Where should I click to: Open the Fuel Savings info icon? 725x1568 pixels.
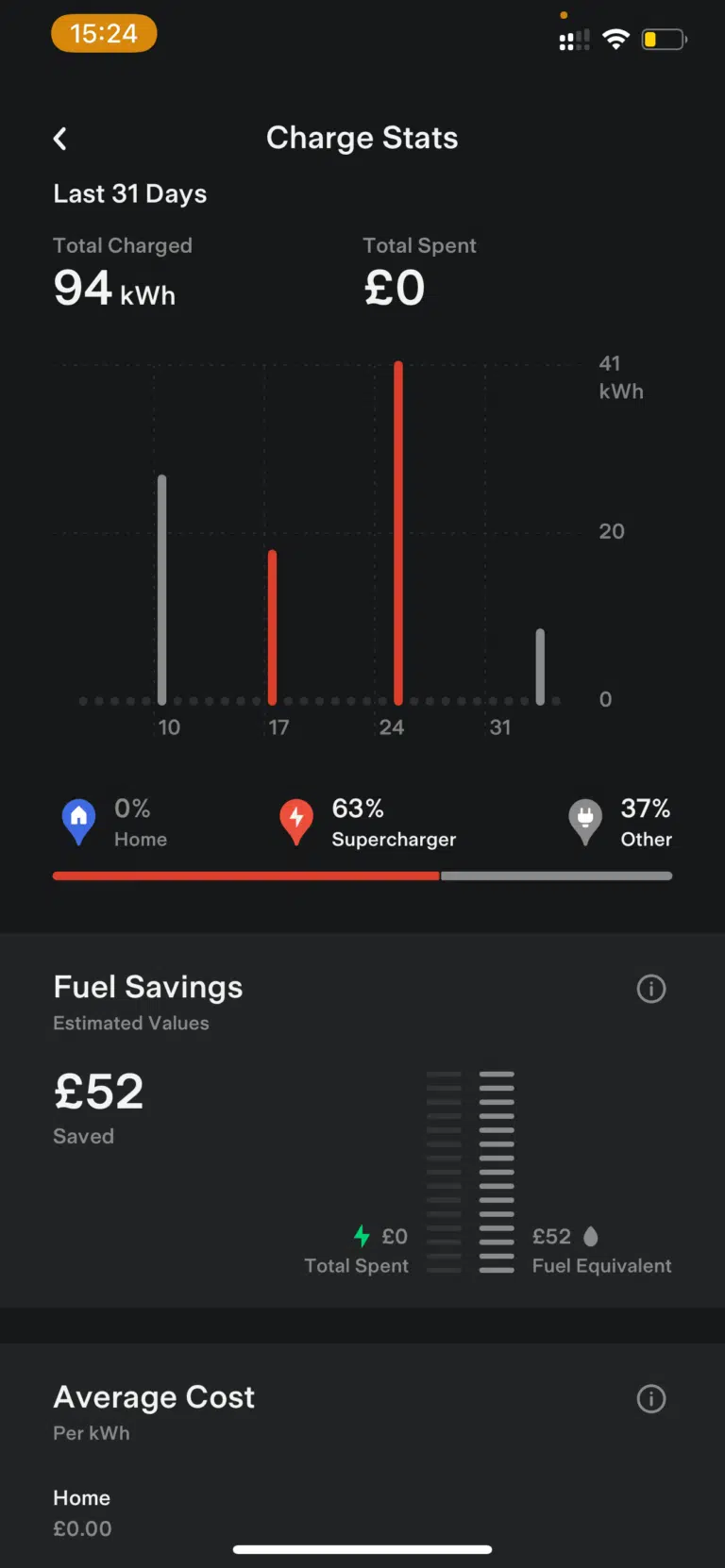pos(650,989)
